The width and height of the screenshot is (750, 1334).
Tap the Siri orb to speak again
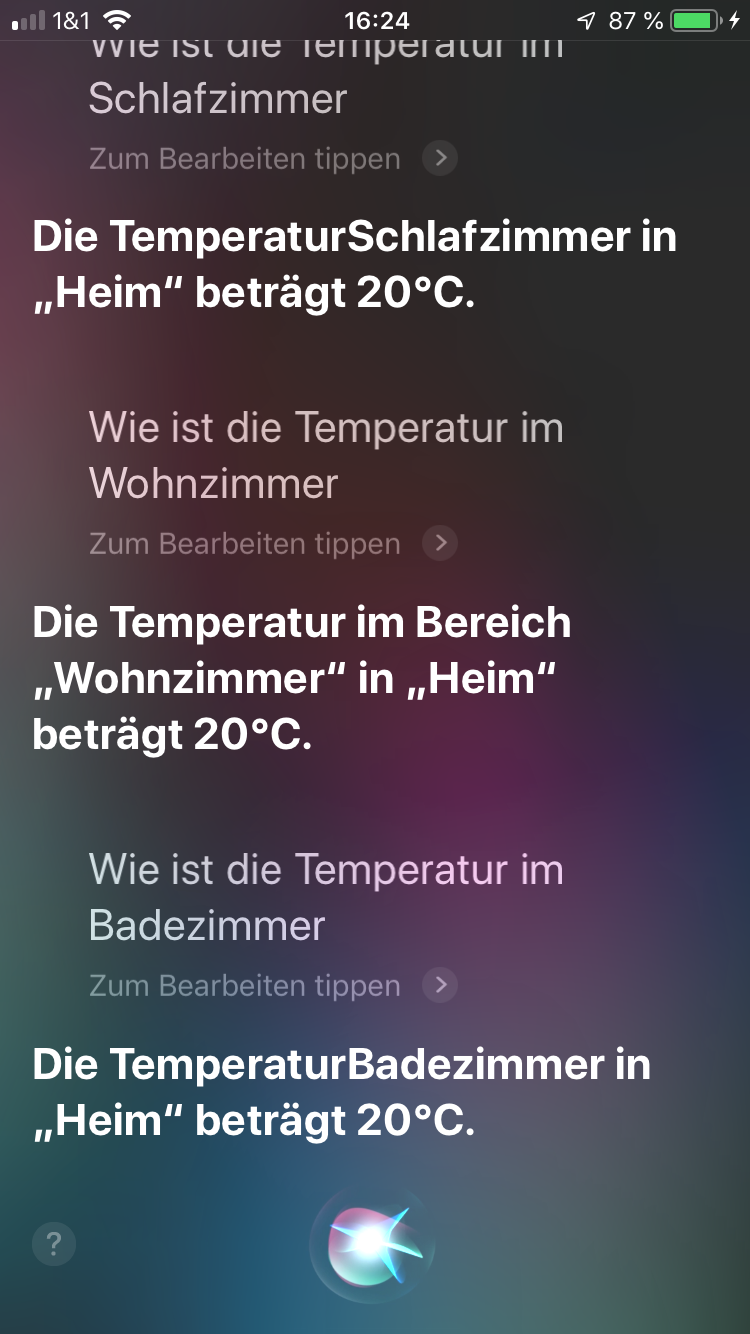[x=372, y=1243]
